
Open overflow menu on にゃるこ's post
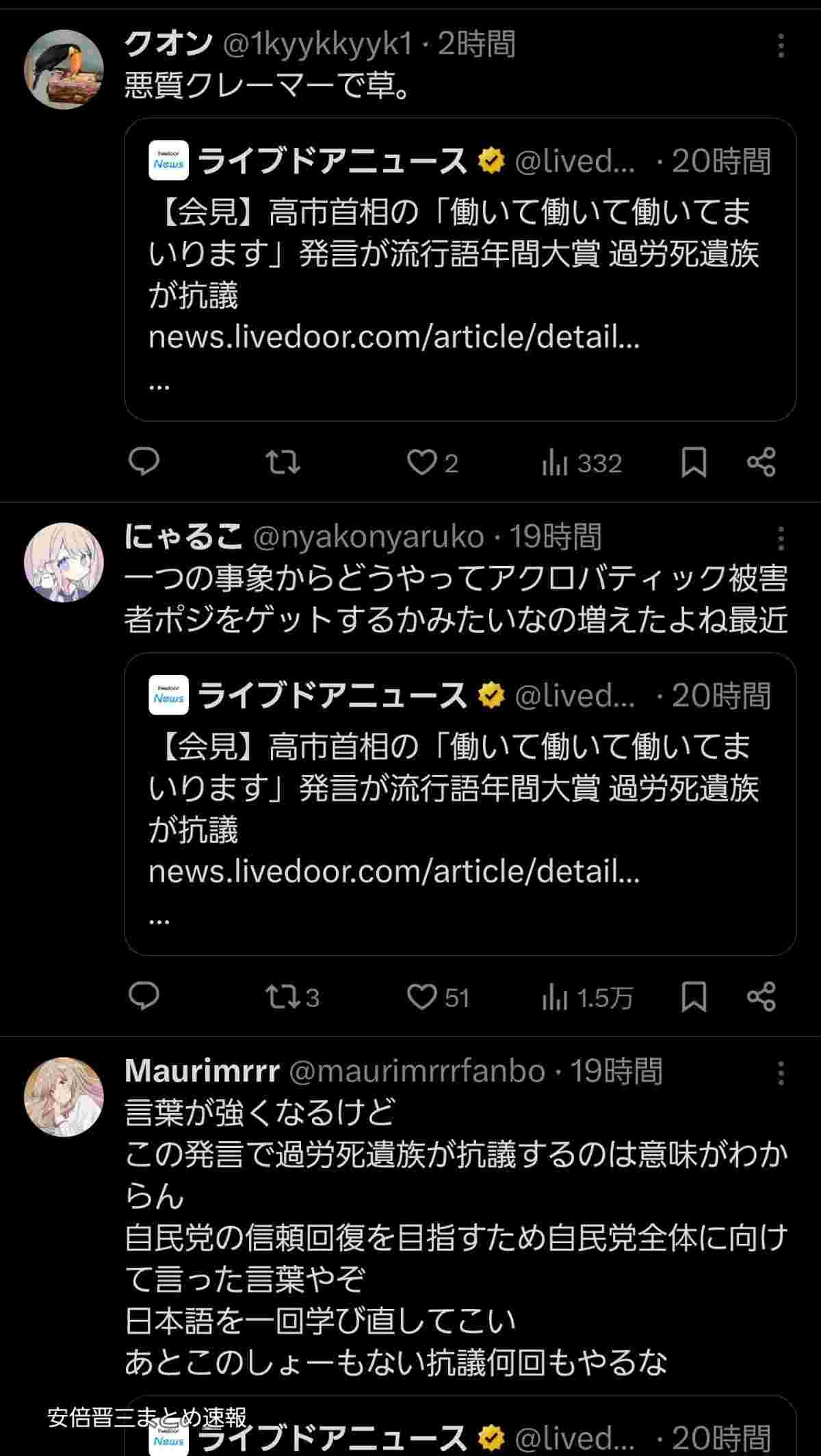781,539
